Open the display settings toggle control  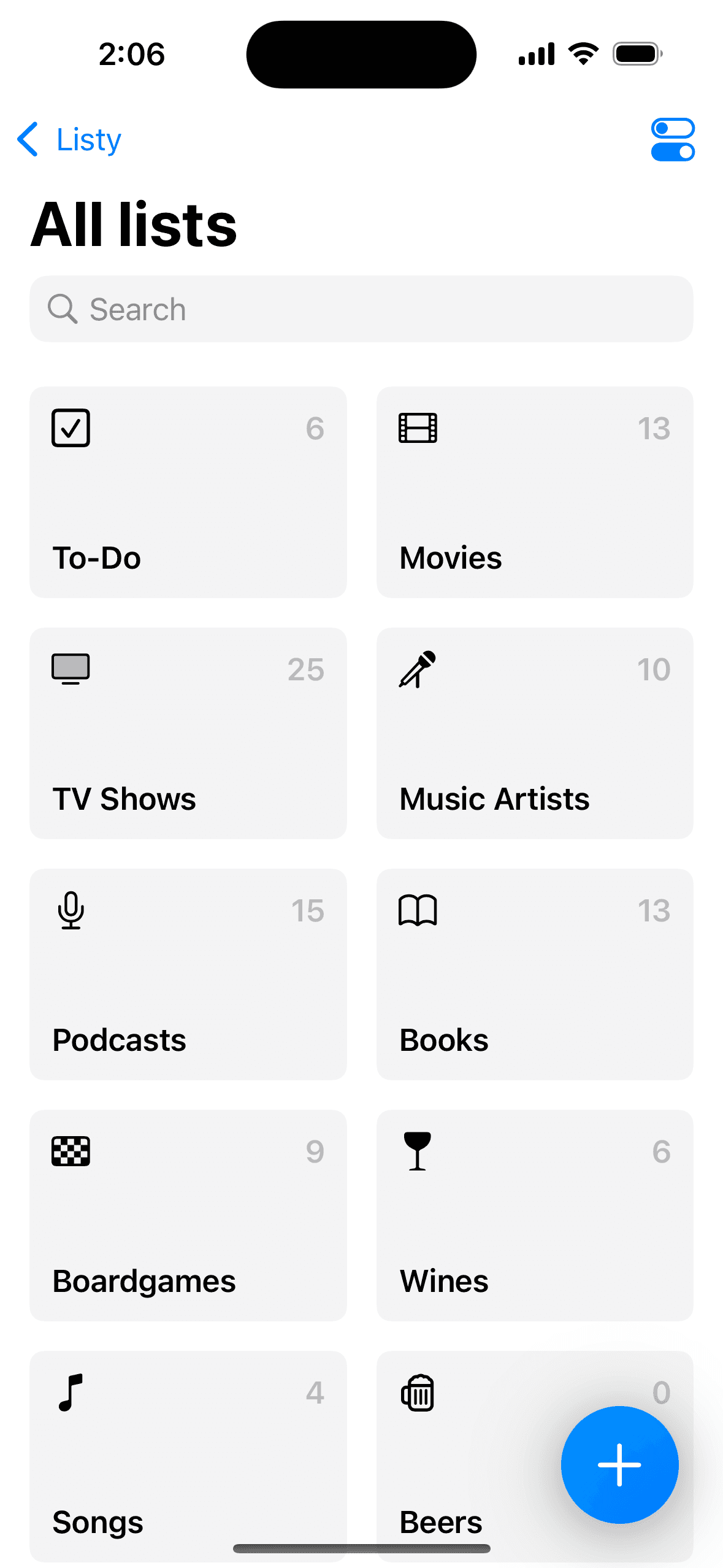point(673,140)
